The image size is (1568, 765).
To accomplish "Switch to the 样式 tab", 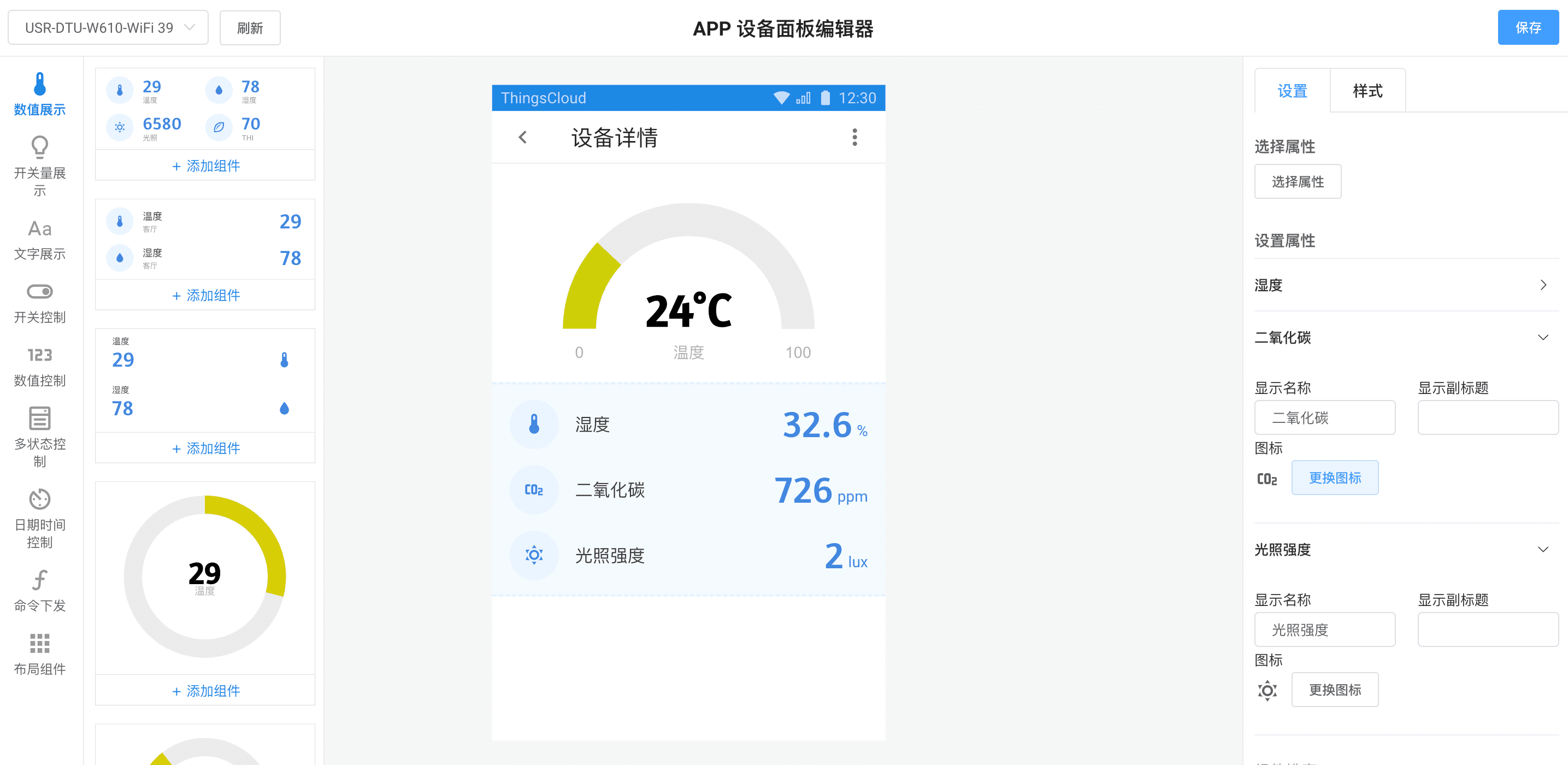I will coord(1367,91).
